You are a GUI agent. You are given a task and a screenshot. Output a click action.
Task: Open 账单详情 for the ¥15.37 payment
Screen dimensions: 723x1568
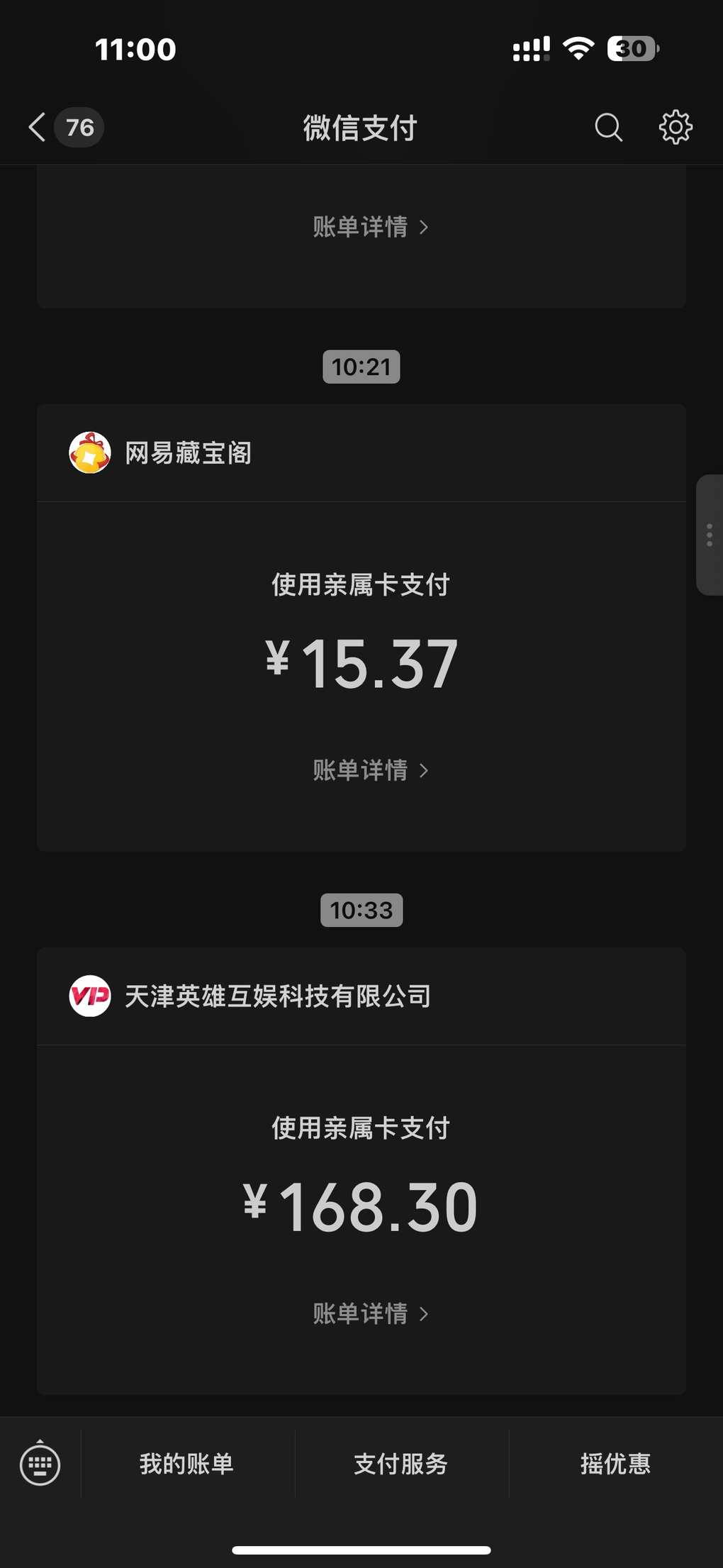(x=370, y=770)
